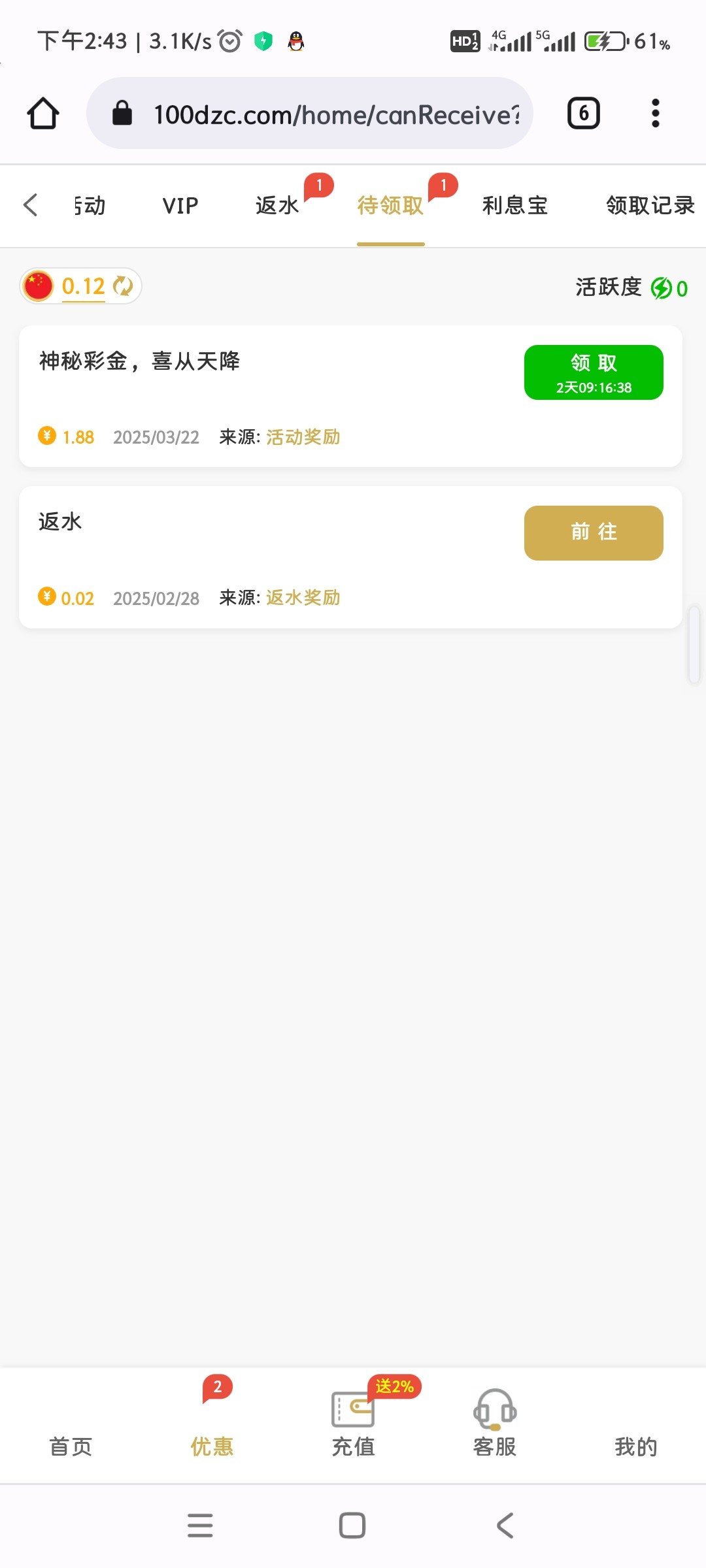Open system recent apps menu button
Image resolution: width=706 pixels, height=1568 pixels.
click(x=200, y=1526)
